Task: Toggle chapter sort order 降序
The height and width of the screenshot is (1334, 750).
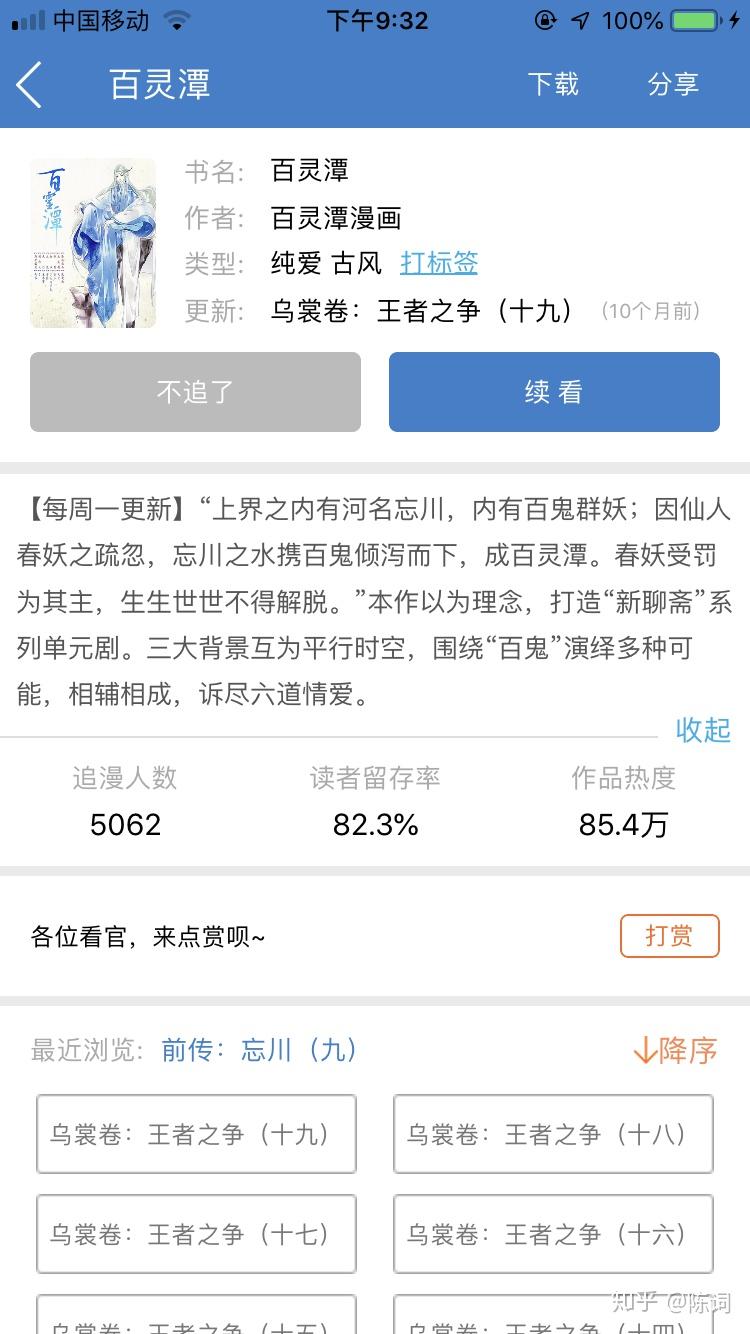Action: point(675,1050)
